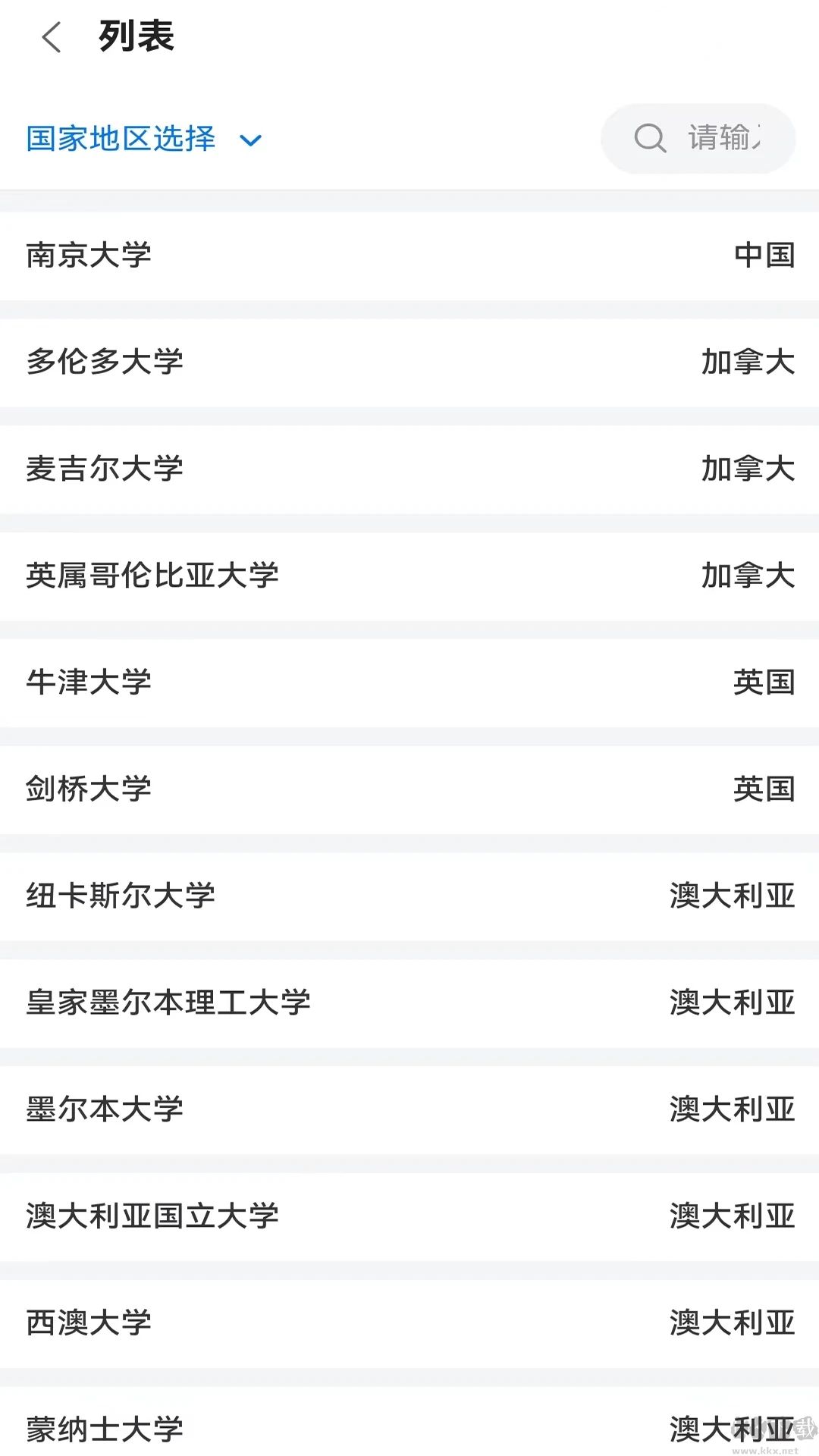The height and width of the screenshot is (1456, 819).
Task: Click the magnifying glass search icon
Action: point(651,137)
